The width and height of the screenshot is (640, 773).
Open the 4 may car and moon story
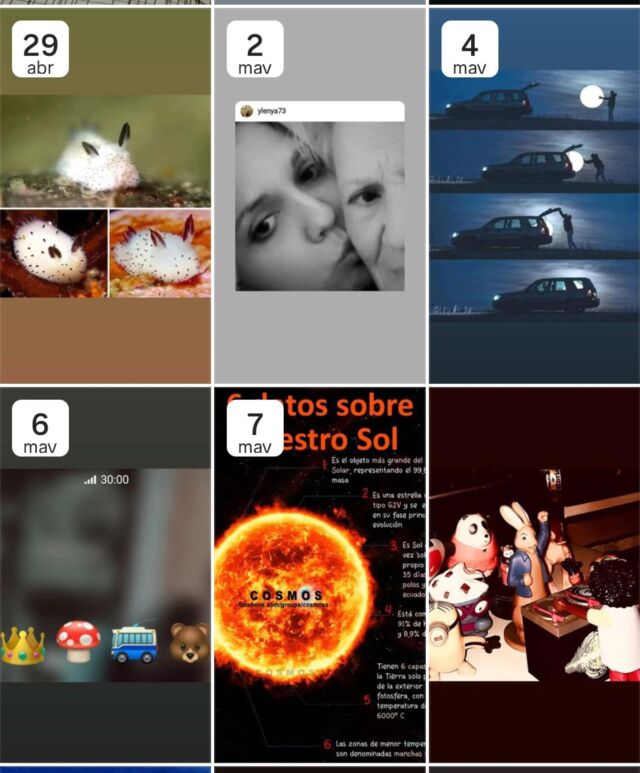point(534,200)
